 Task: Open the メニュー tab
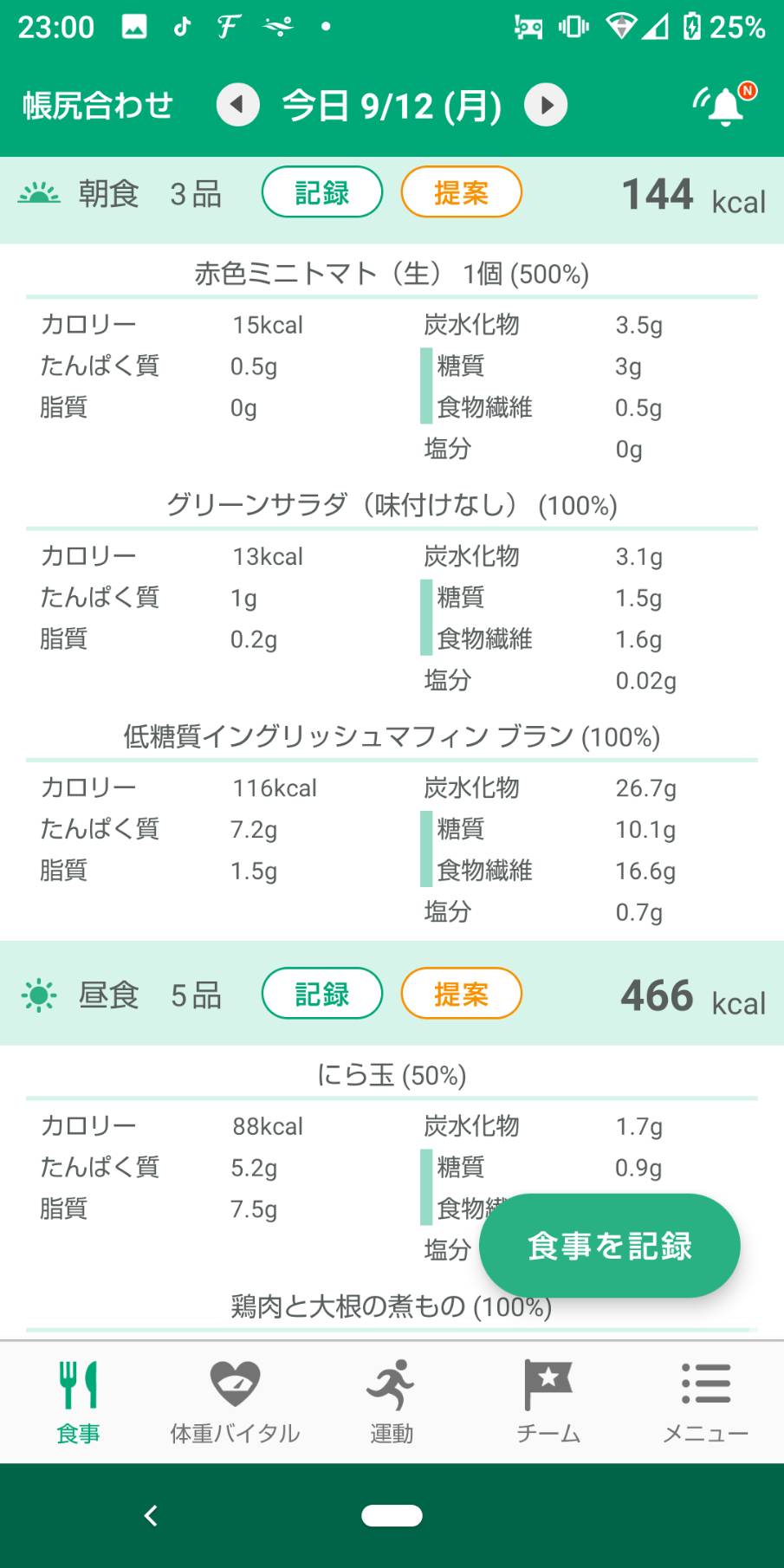(705, 1403)
